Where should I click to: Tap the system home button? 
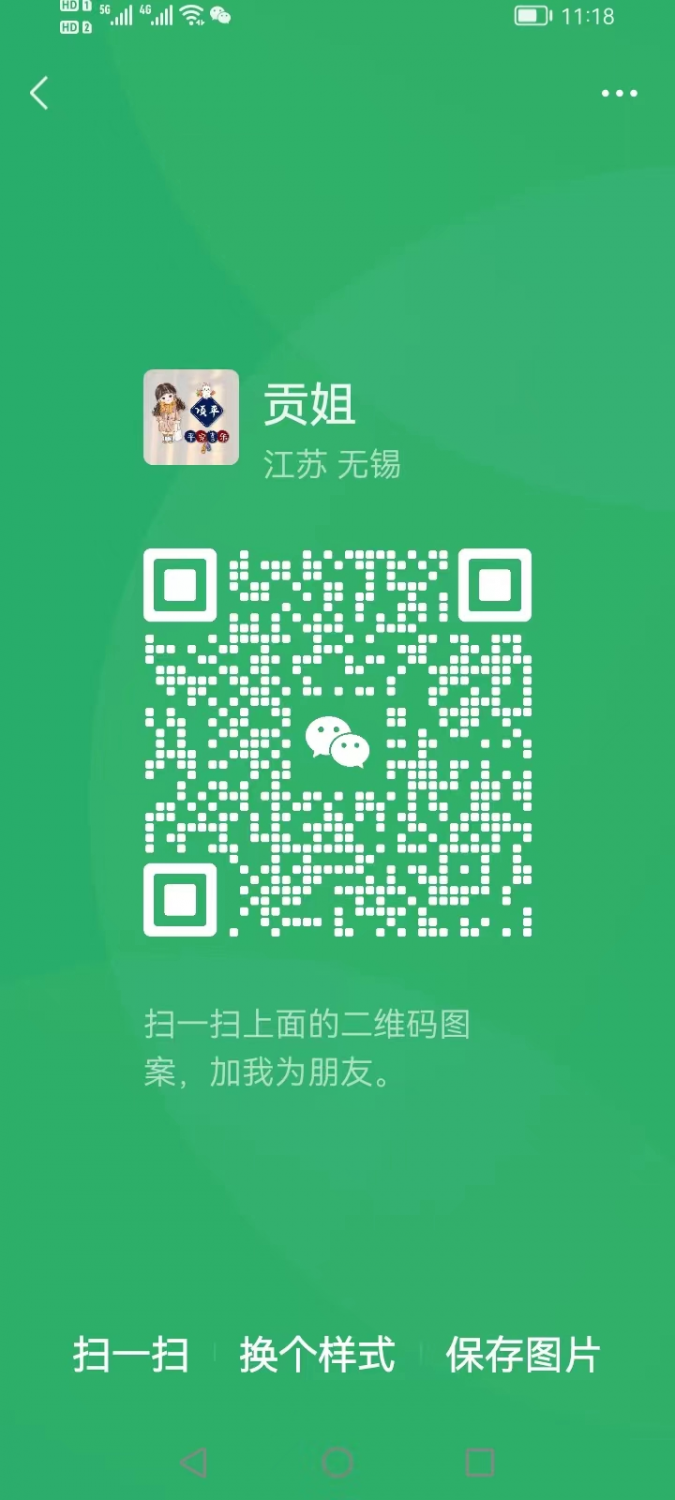tap(338, 1463)
